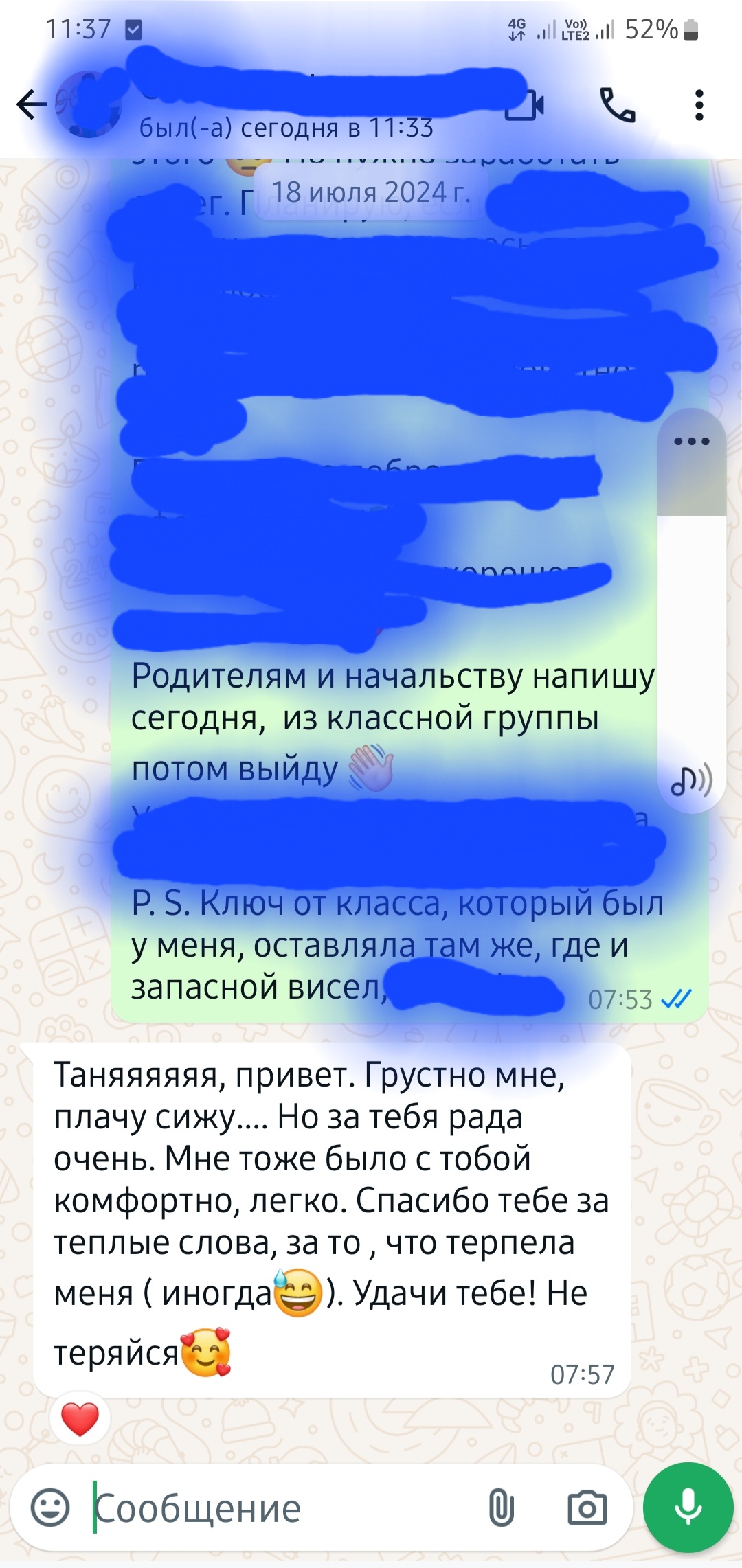Tap the sound mode icon on volume panel
Image resolution: width=742 pixels, height=1568 pixels.
tap(691, 780)
